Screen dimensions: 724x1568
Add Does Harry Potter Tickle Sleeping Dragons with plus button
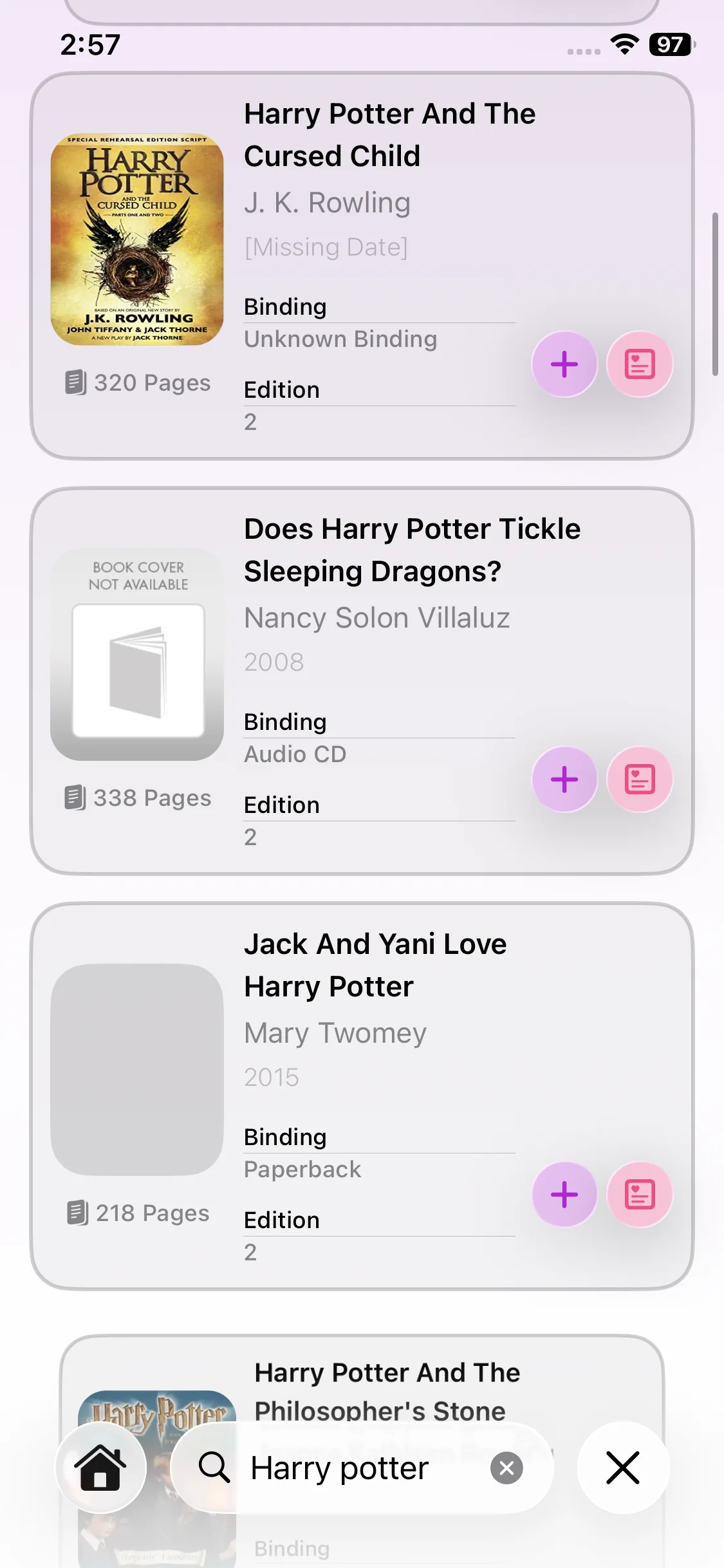(564, 779)
